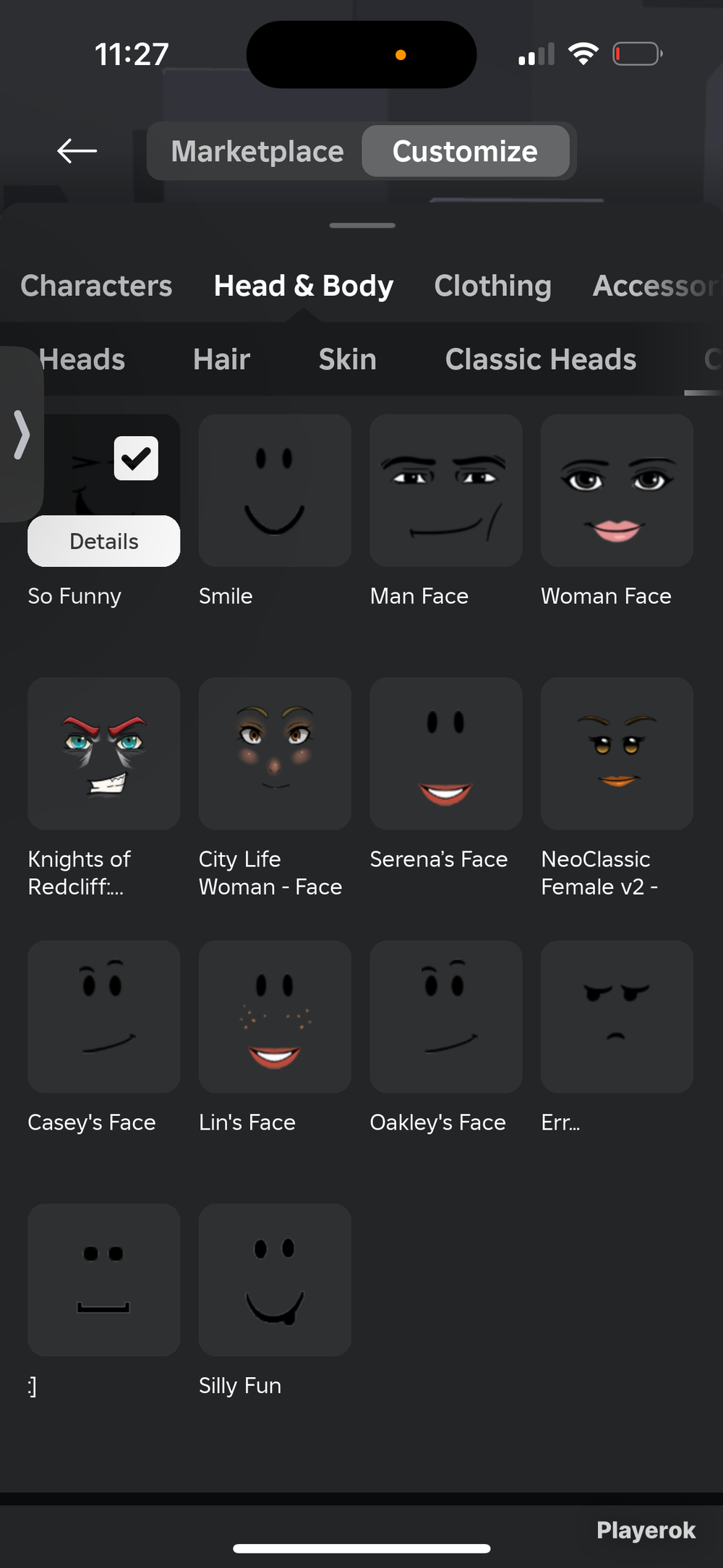Viewport: 723px width, 1568px height.
Task: Expand the side panel chevron handle
Action: [x=22, y=435]
